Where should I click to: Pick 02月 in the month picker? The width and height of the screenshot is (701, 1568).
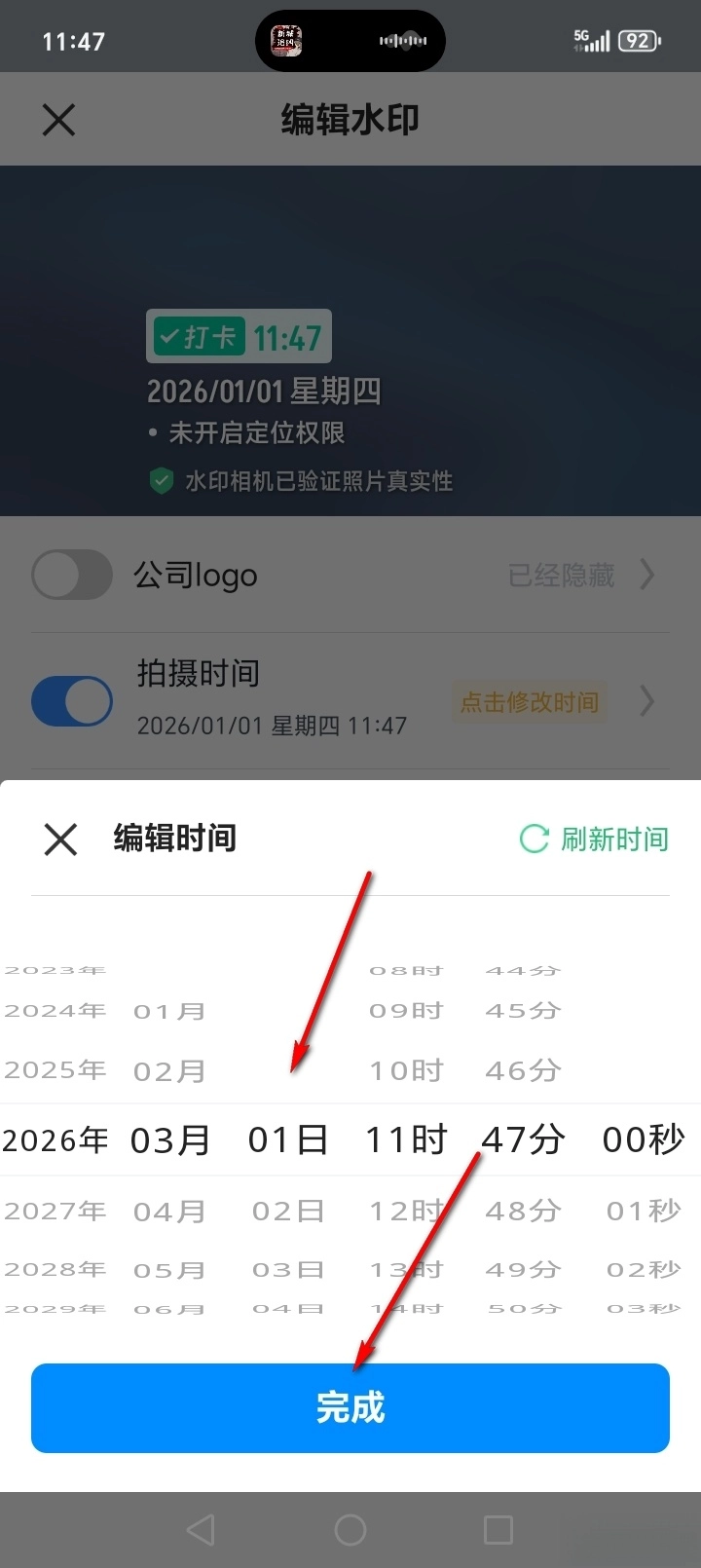pos(170,1071)
